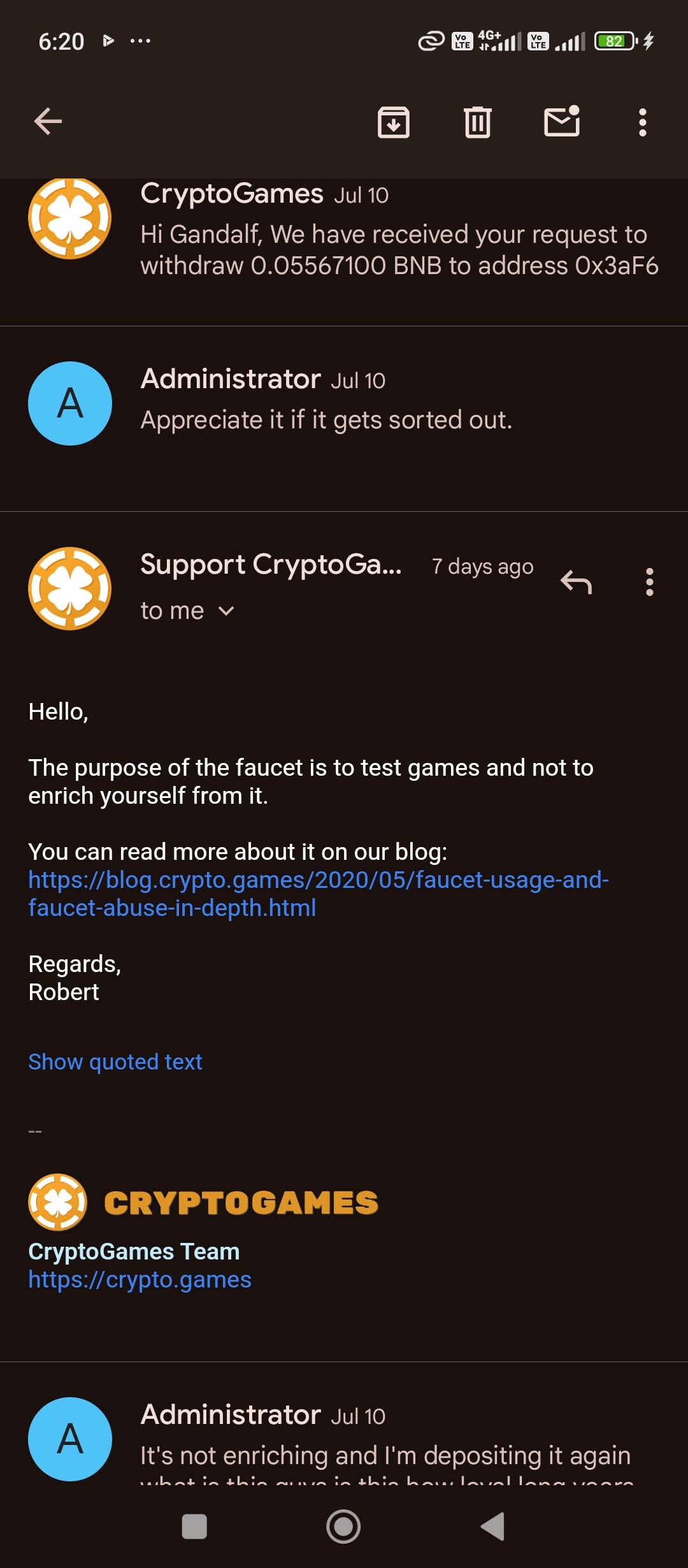Expand the CryptoGames withdrawal request message
This screenshot has height=1568, width=688.
pos(344,252)
